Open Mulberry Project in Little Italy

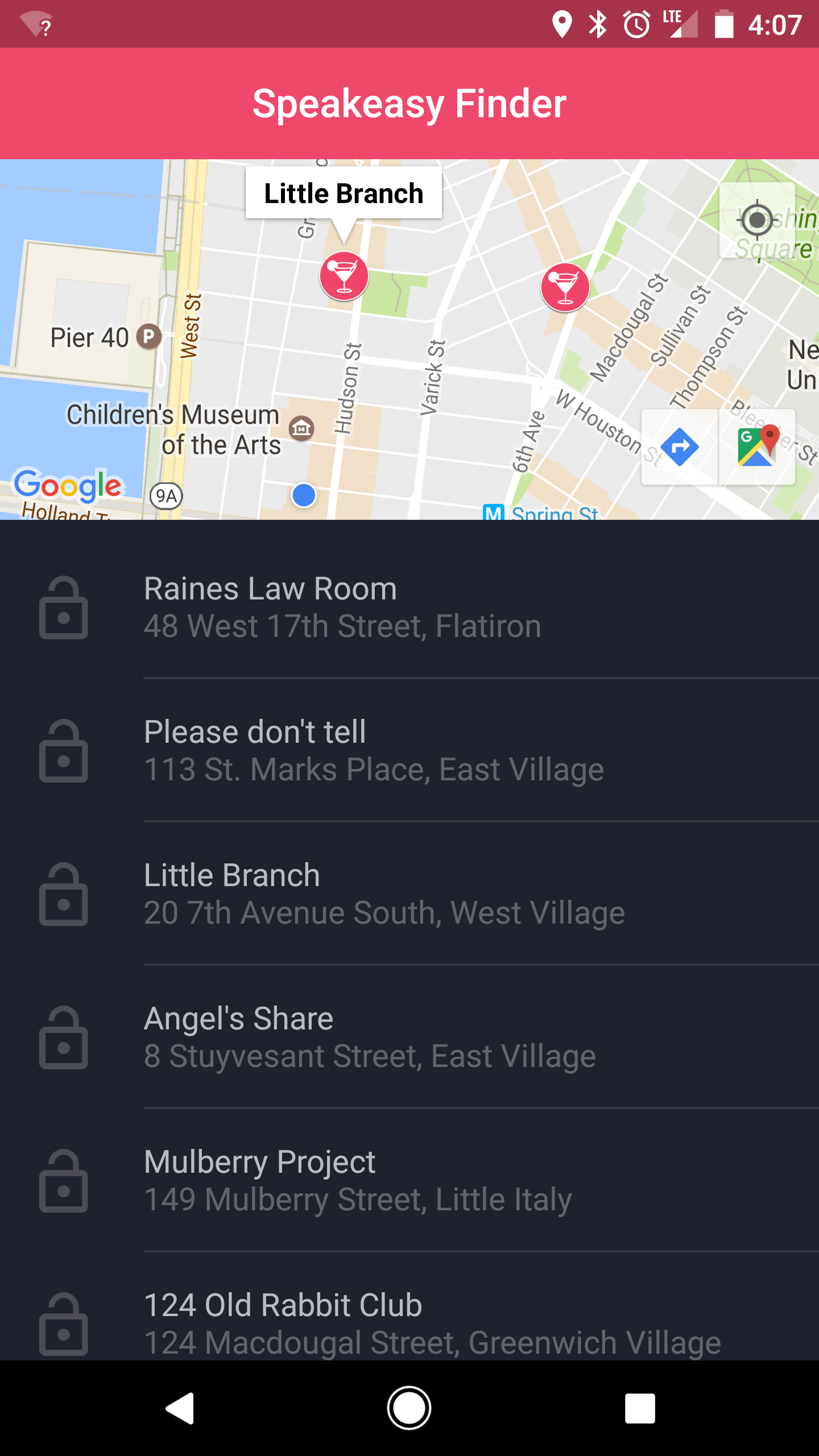[x=409, y=1181]
